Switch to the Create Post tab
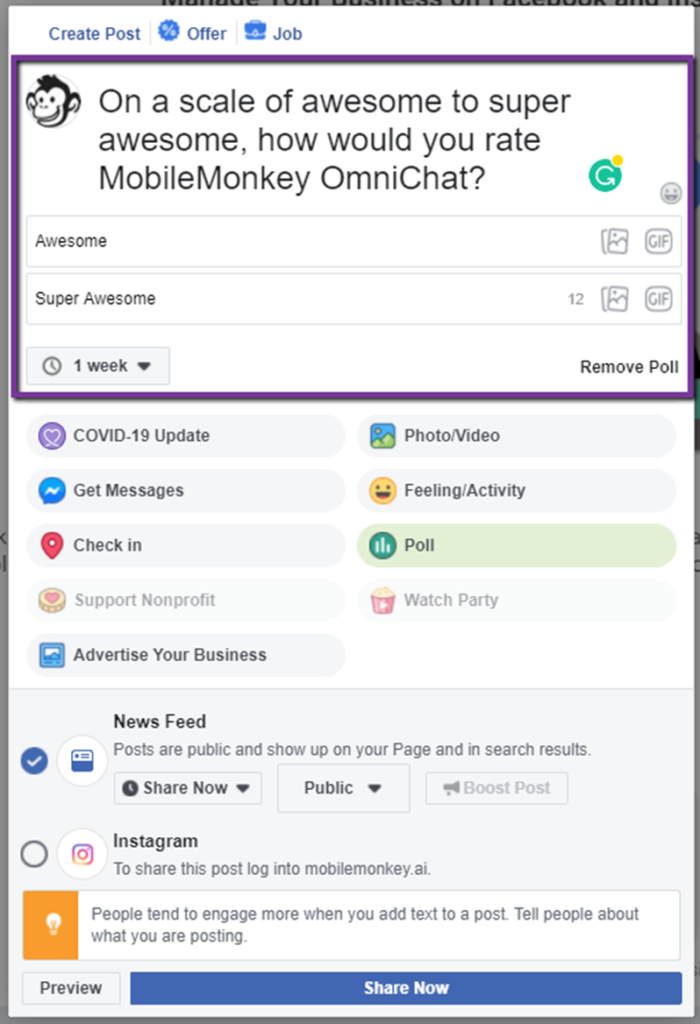The width and height of the screenshot is (700, 1024). pyautogui.click(x=94, y=33)
